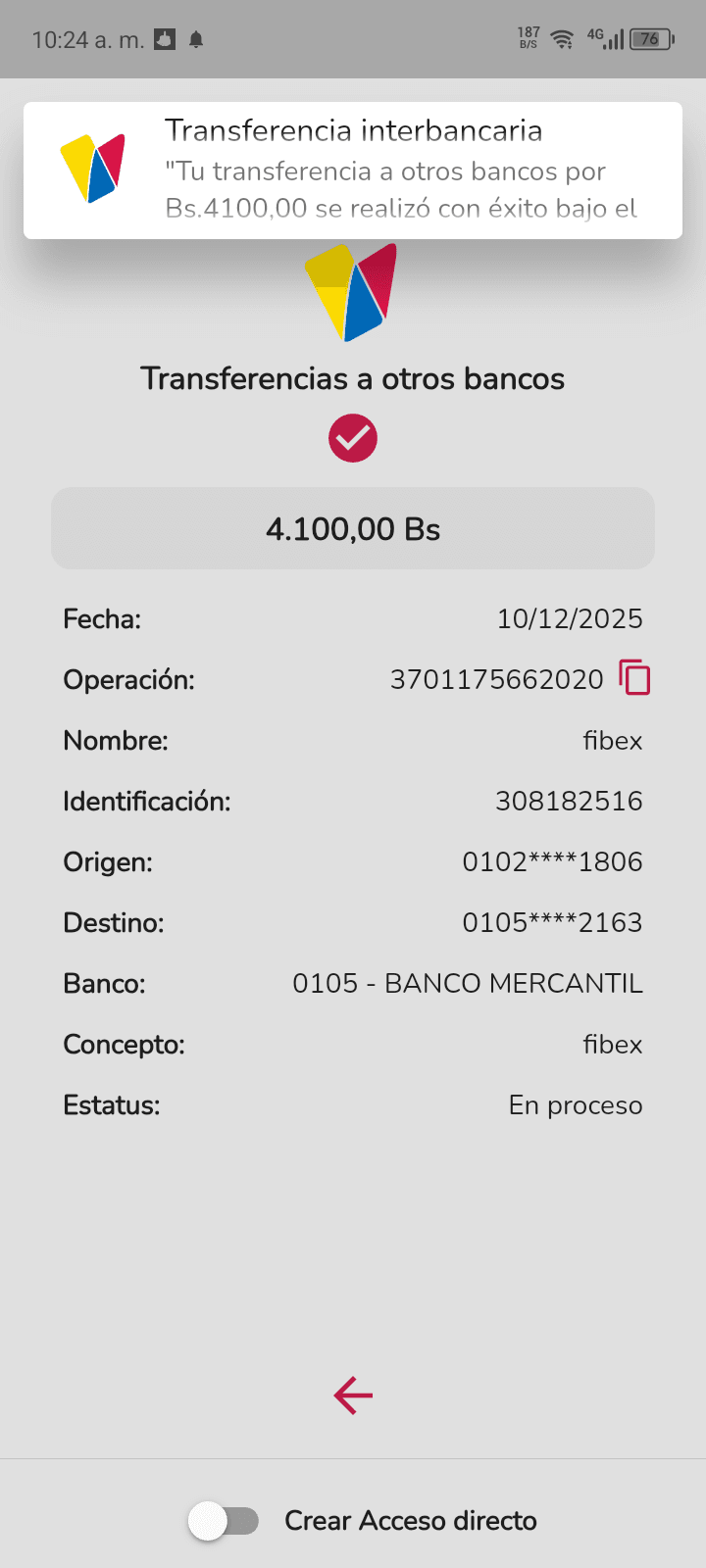Open the Transferencia interbancaria notification
The height and width of the screenshot is (1568, 706).
coord(353,171)
